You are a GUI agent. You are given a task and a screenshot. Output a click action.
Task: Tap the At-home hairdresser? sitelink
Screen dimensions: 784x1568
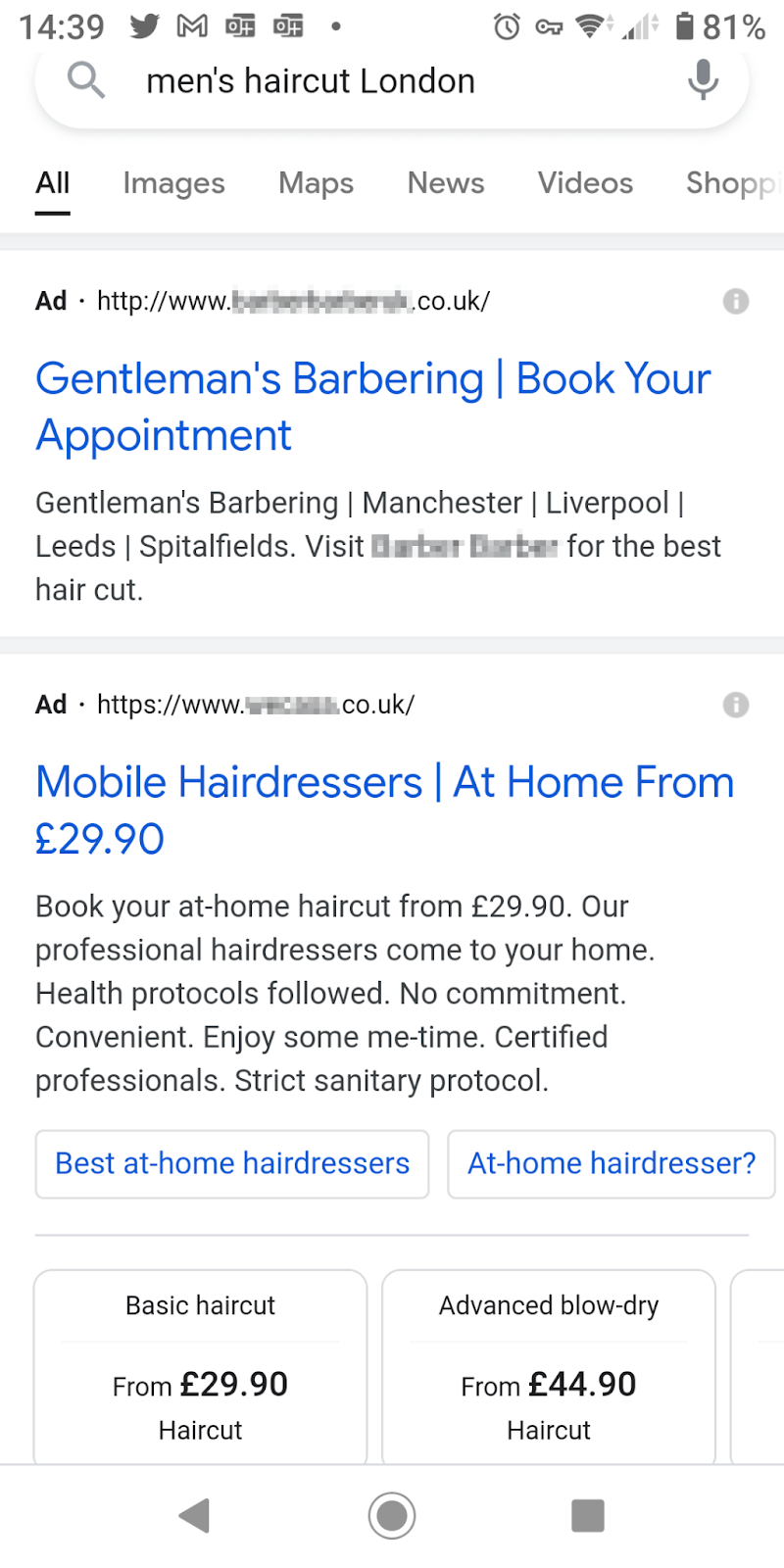tap(611, 1164)
